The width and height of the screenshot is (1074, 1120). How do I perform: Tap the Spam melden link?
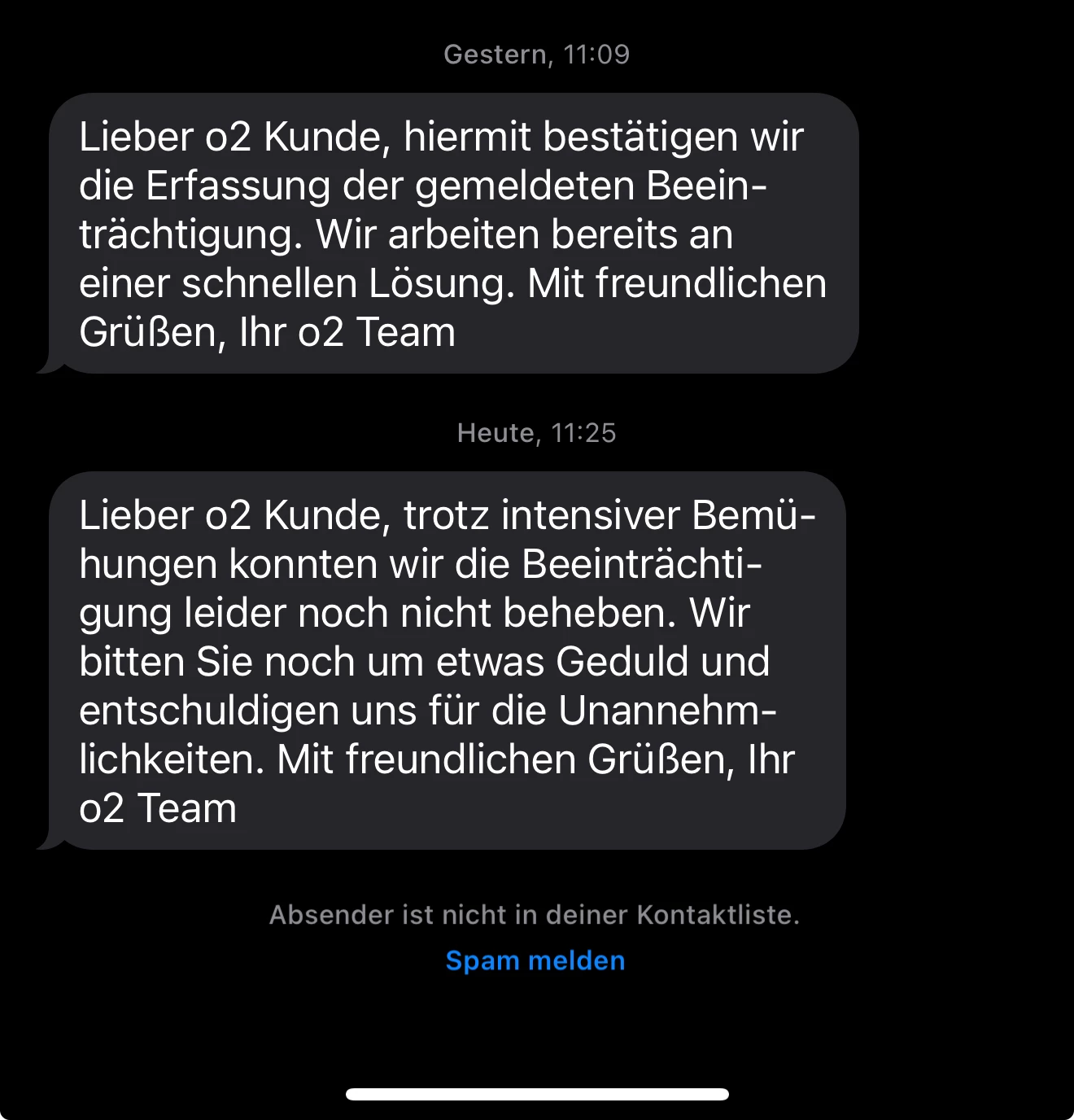[535, 960]
